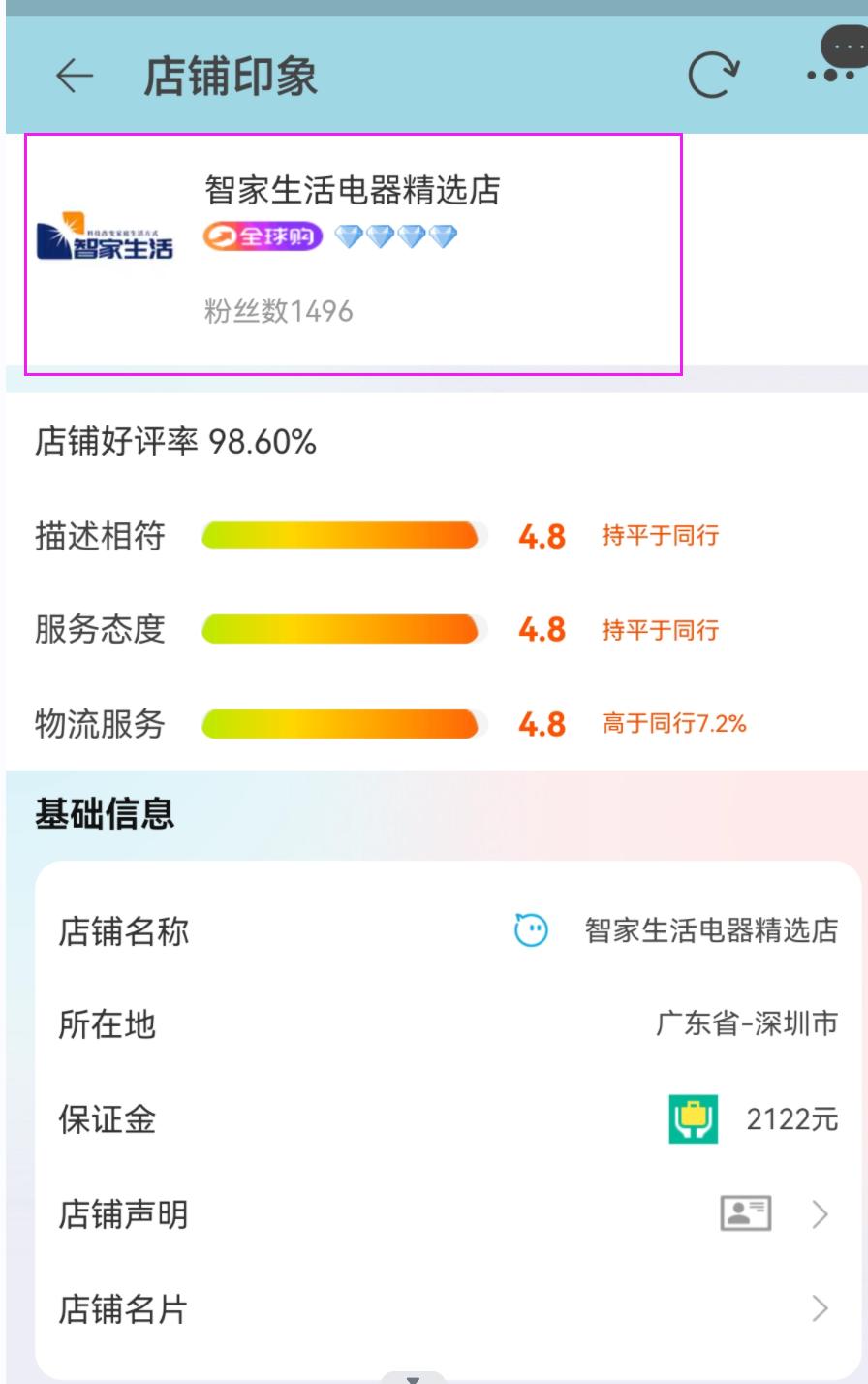Tap the back arrow to exit 店铺印象
The width and height of the screenshot is (868, 1384).
[74, 73]
